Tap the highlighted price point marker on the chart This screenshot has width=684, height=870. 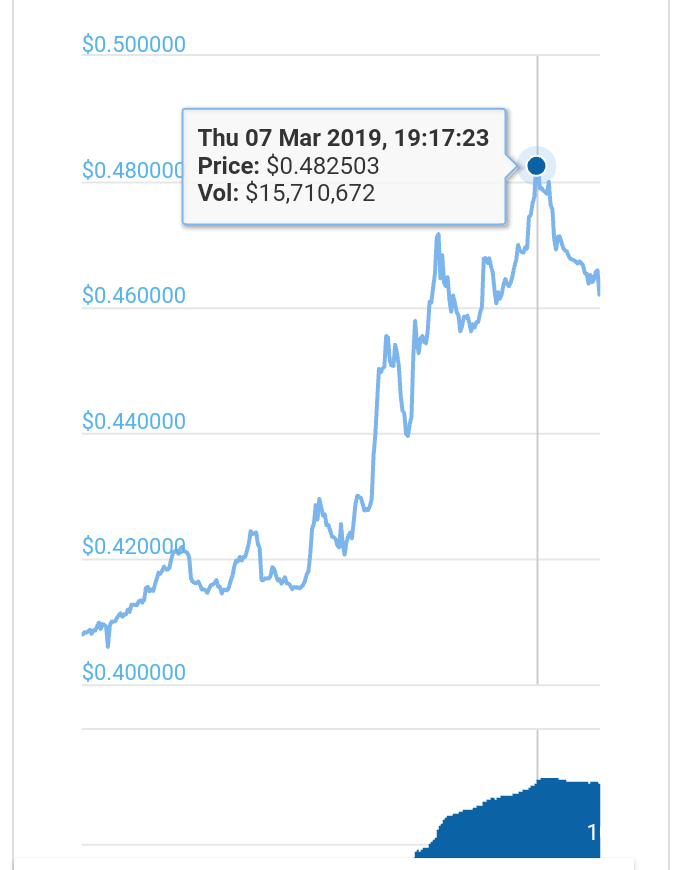click(536, 166)
